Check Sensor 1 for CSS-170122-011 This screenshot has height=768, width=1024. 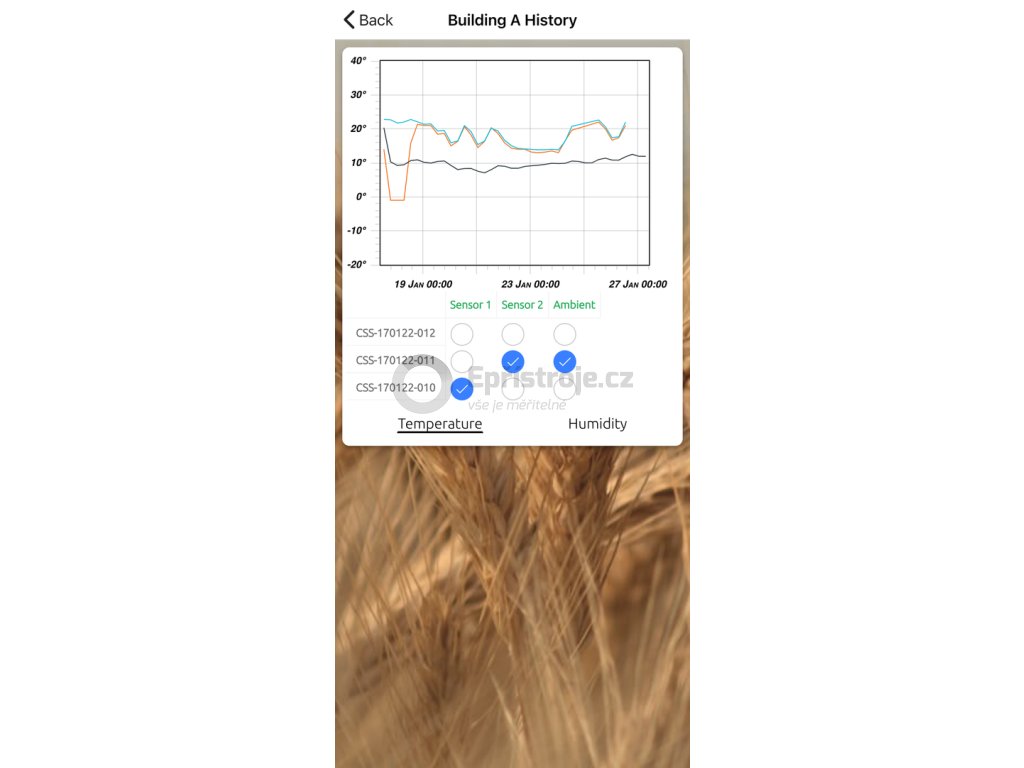[462, 361]
